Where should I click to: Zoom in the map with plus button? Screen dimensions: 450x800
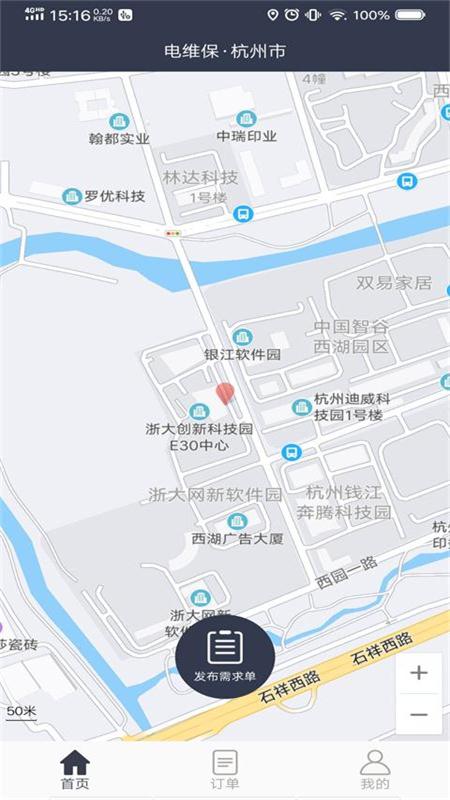coord(418,672)
